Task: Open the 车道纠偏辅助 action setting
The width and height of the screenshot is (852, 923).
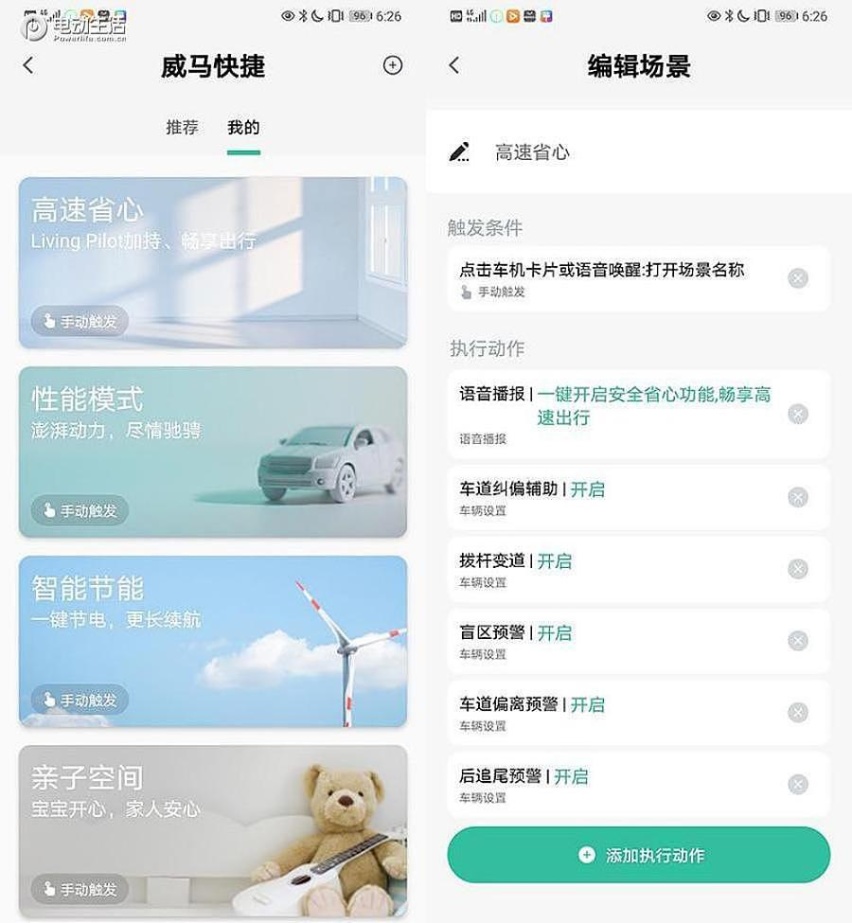Action: pyautogui.click(x=610, y=497)
